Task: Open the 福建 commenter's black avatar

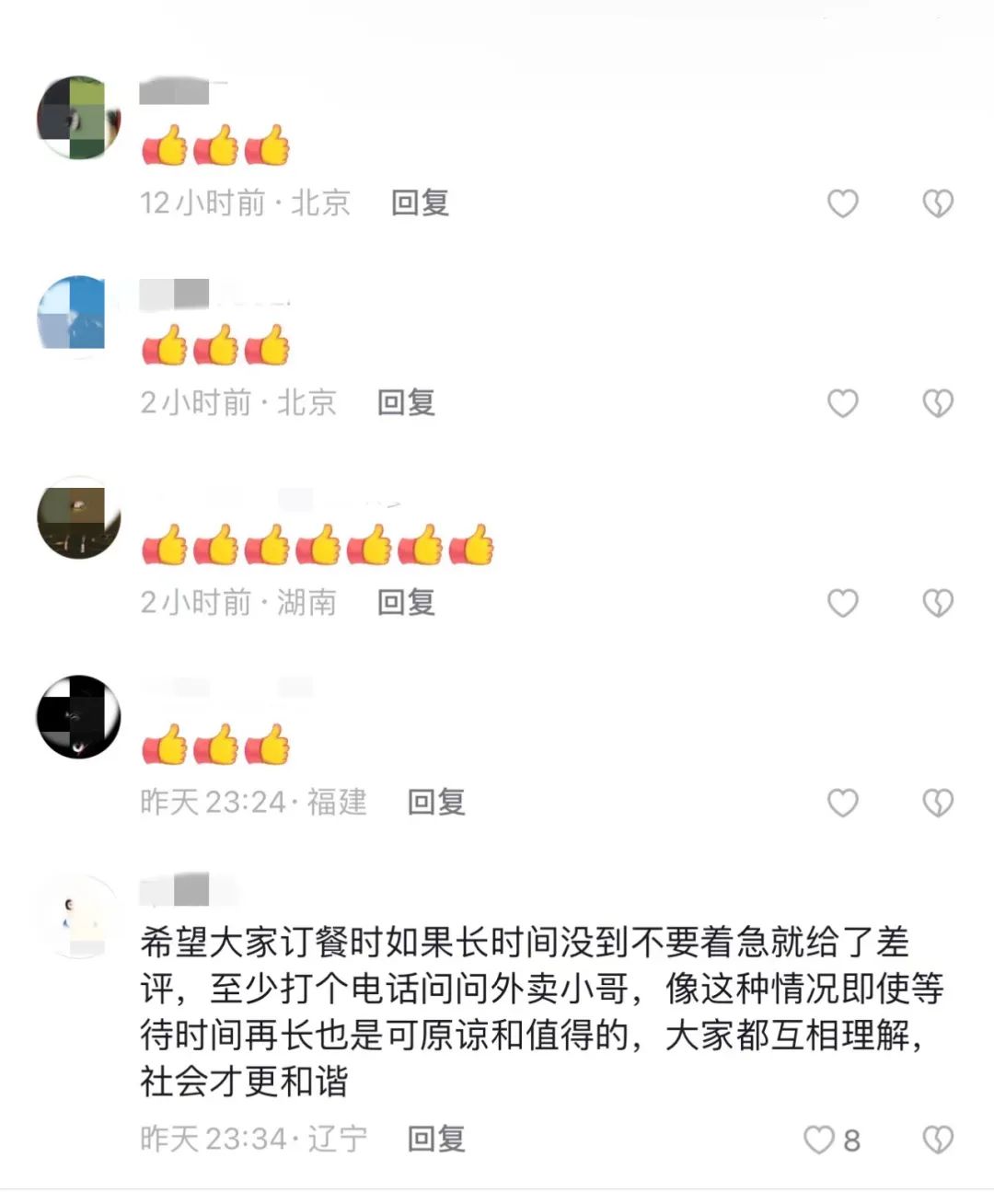Action: coord(79,717)
